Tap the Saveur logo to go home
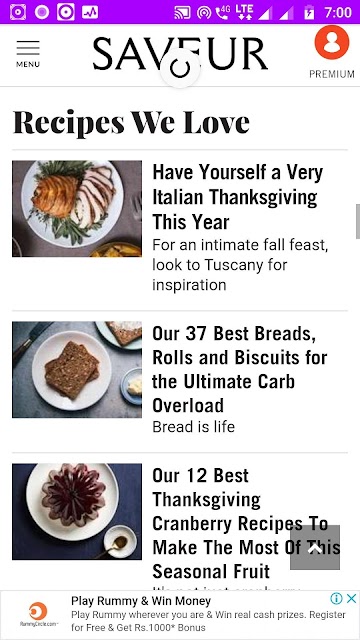This screenshot has height=640, width=360. point(180,54)
